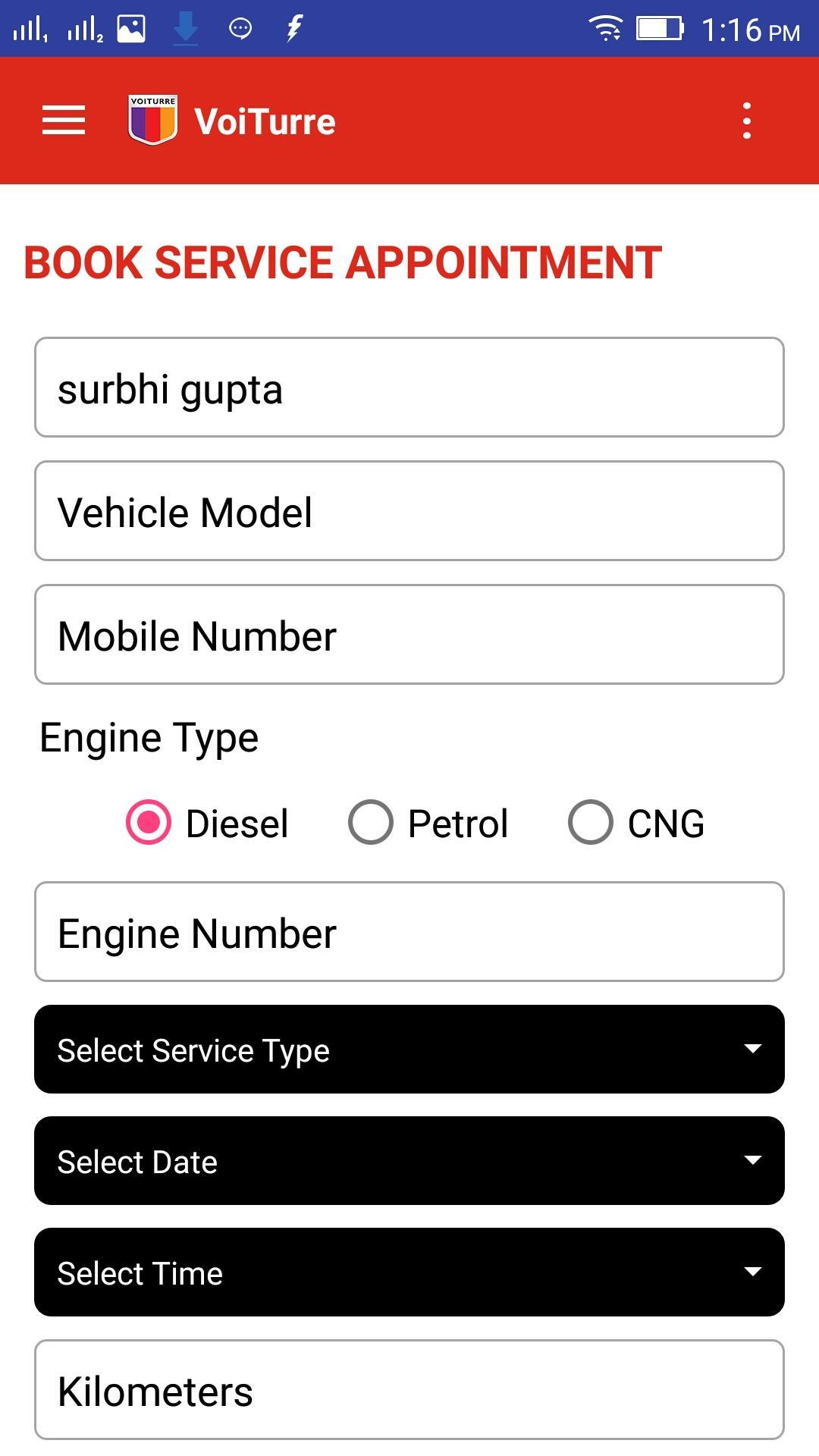Open the Select Time dropdown
Screen dimensions: 819x1456
coord(409,1272)
